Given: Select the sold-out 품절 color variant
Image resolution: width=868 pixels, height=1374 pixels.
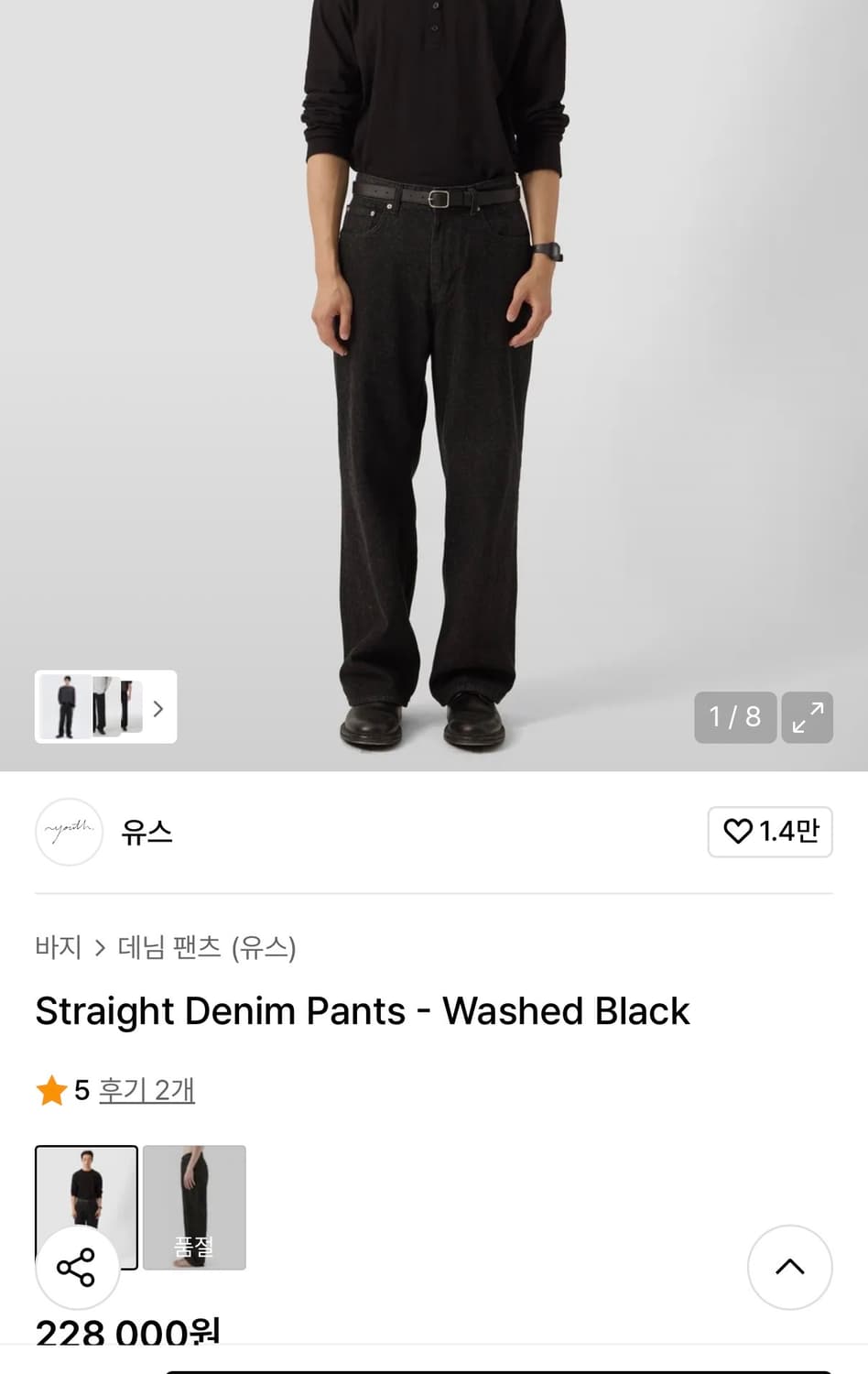Looking at the screenshot, I should [x=194, y=1209].
